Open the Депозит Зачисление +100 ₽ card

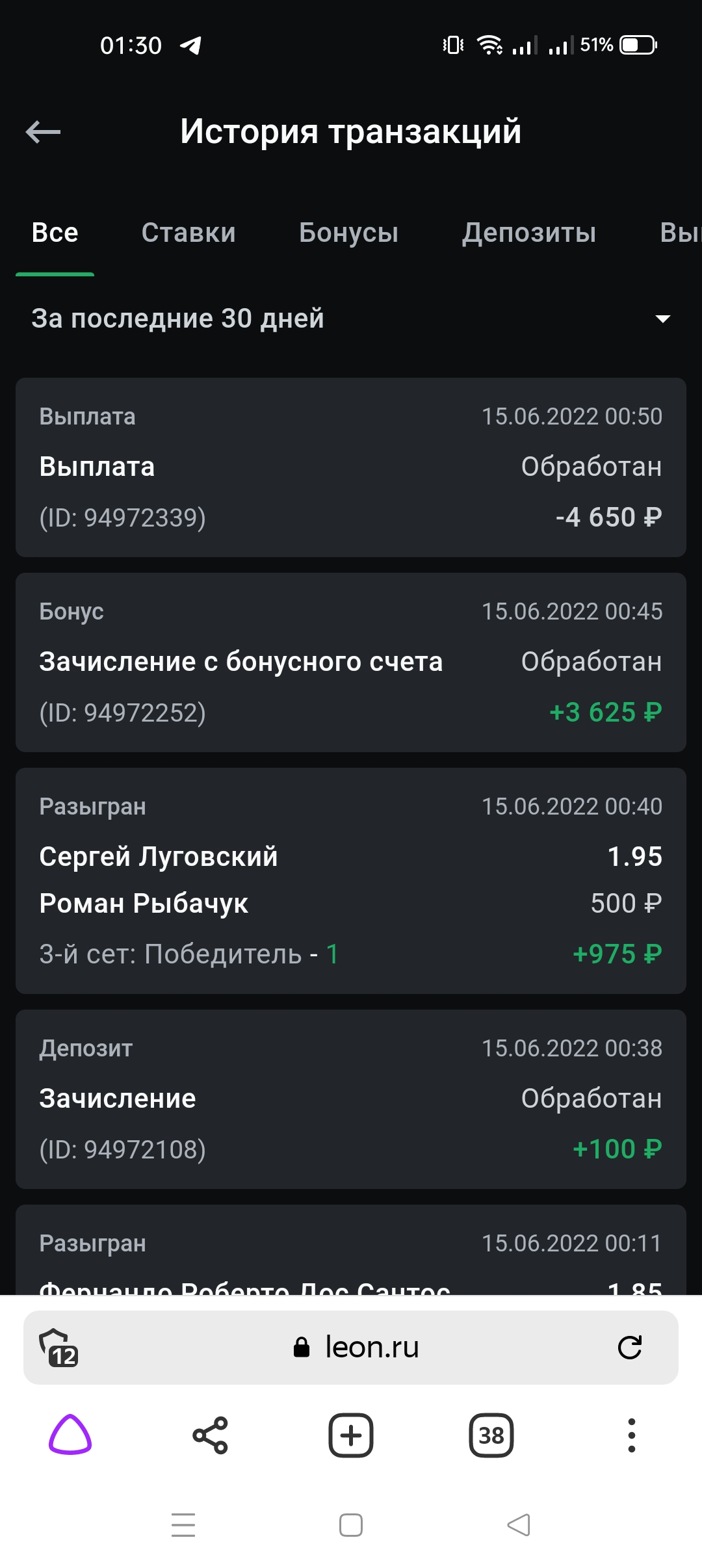(351, 1099)
